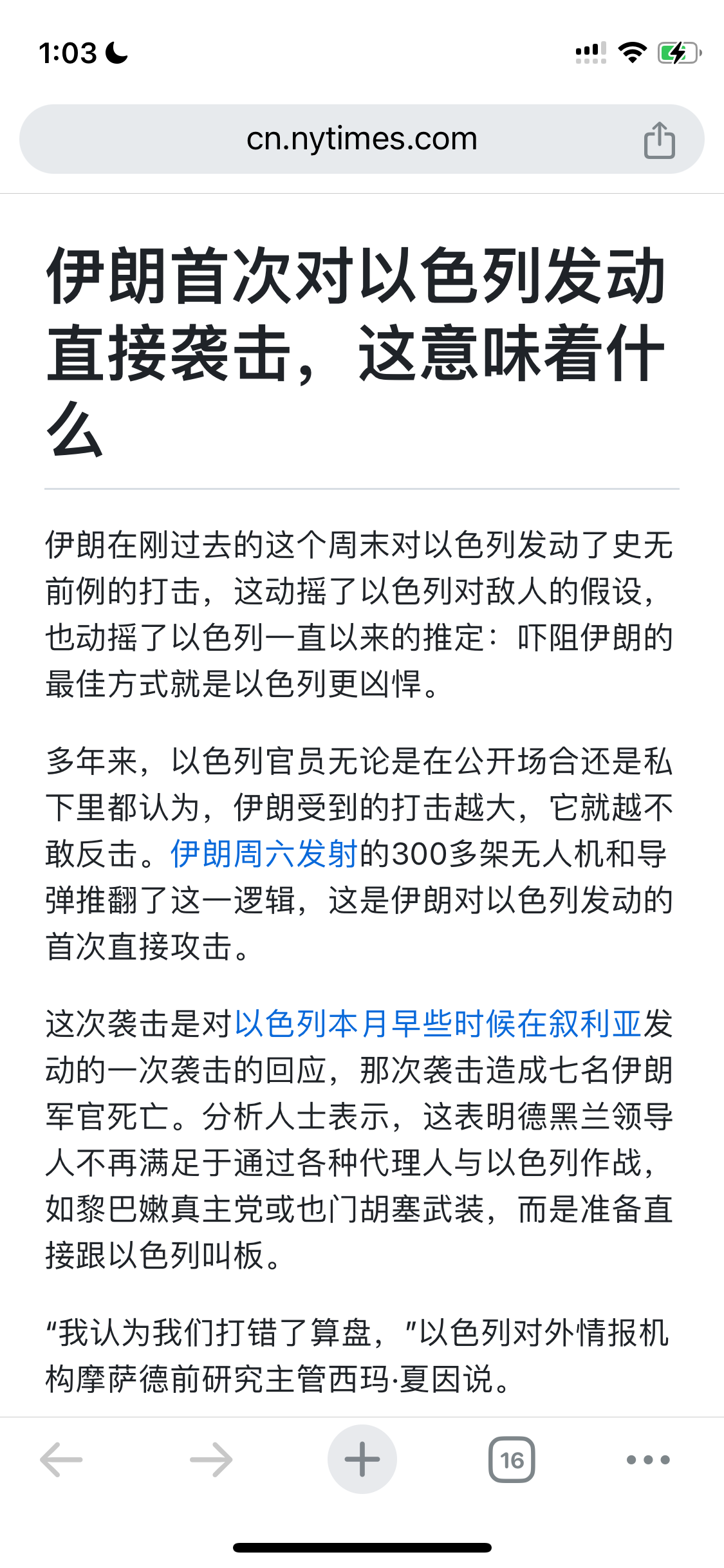Share this page from address bar
This screenshot has width=724, height=1568.
660,140
